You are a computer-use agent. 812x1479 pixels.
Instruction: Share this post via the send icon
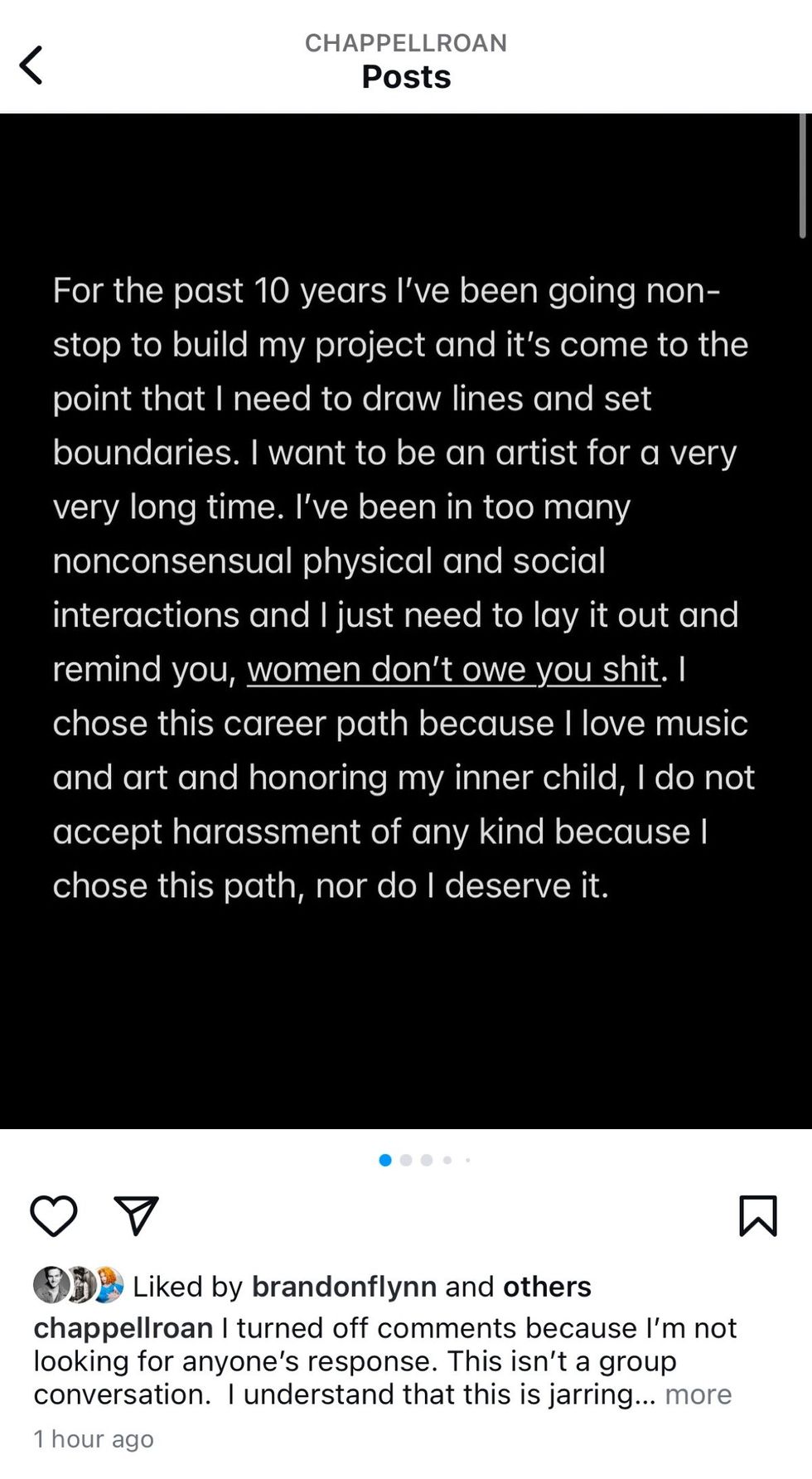(x=136, y=1216)
